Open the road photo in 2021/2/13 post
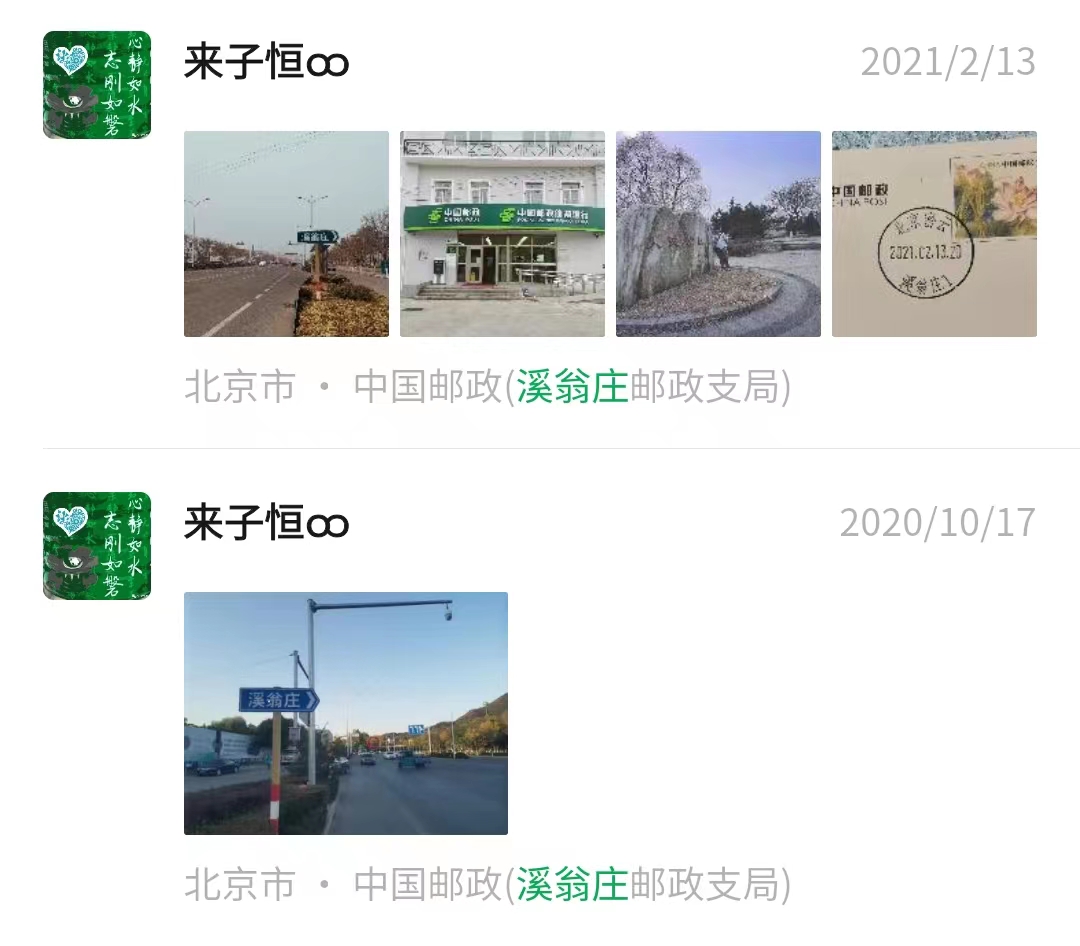Screen dimensions: 1080x946 286,234
